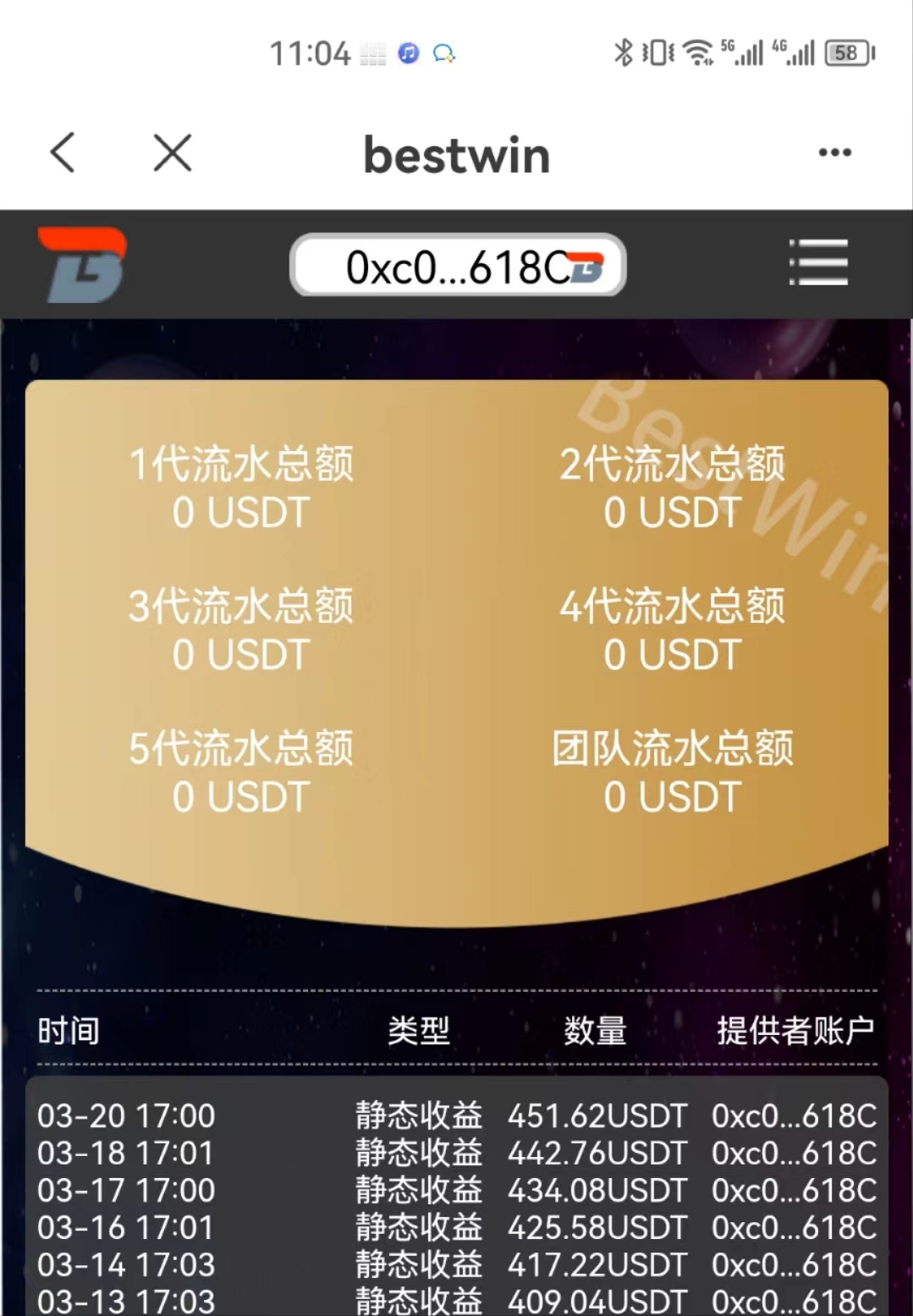The height and width of the screenshot is (1316, 913).
Task: Tap the chat bubble icon in the status bar
Action: (441, 54)
